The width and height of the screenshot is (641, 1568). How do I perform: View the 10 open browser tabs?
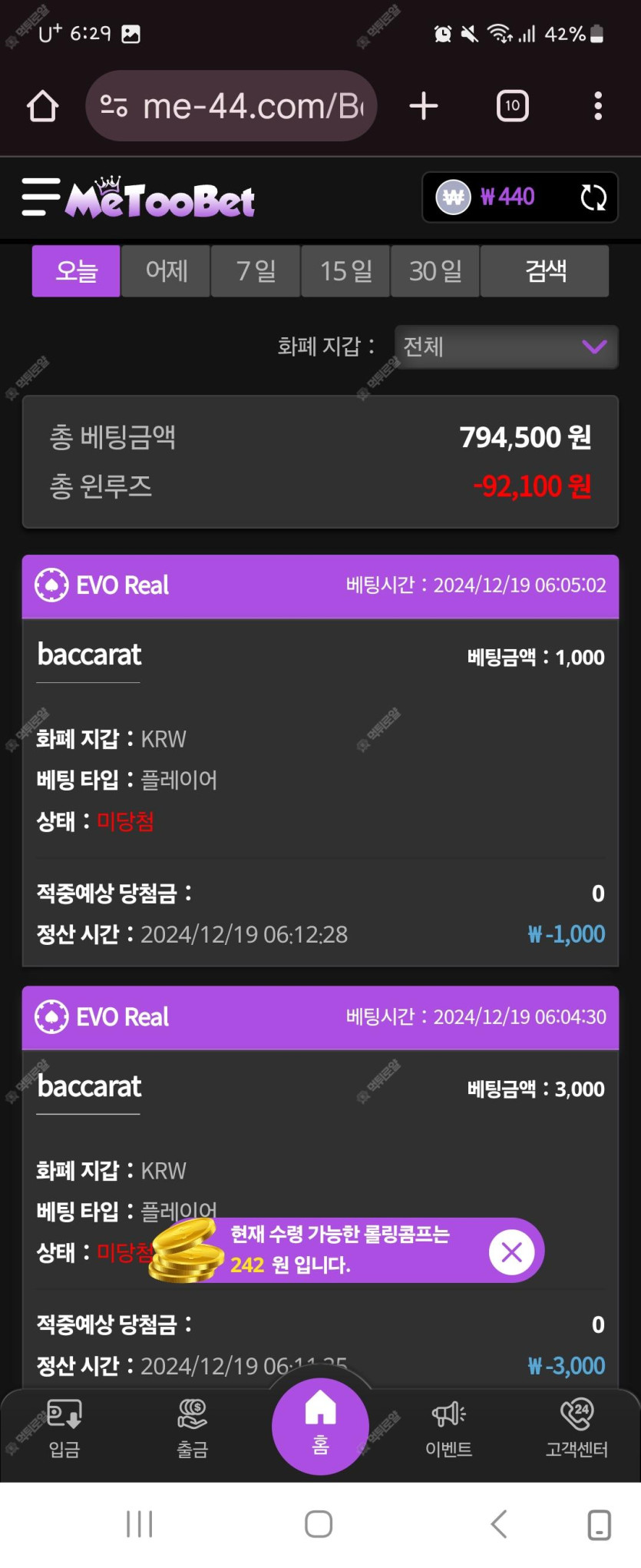[512, 106]
